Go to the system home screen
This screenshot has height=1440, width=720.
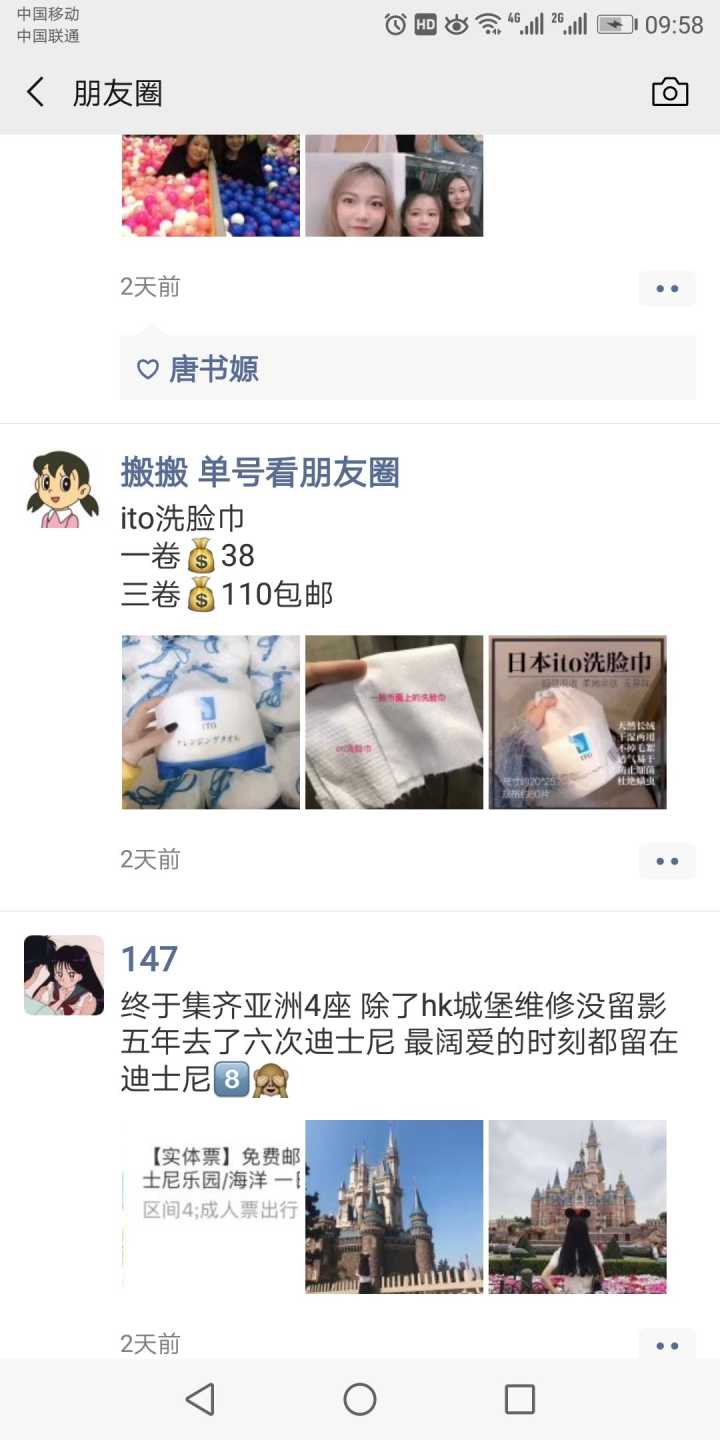coord(360,1399)
